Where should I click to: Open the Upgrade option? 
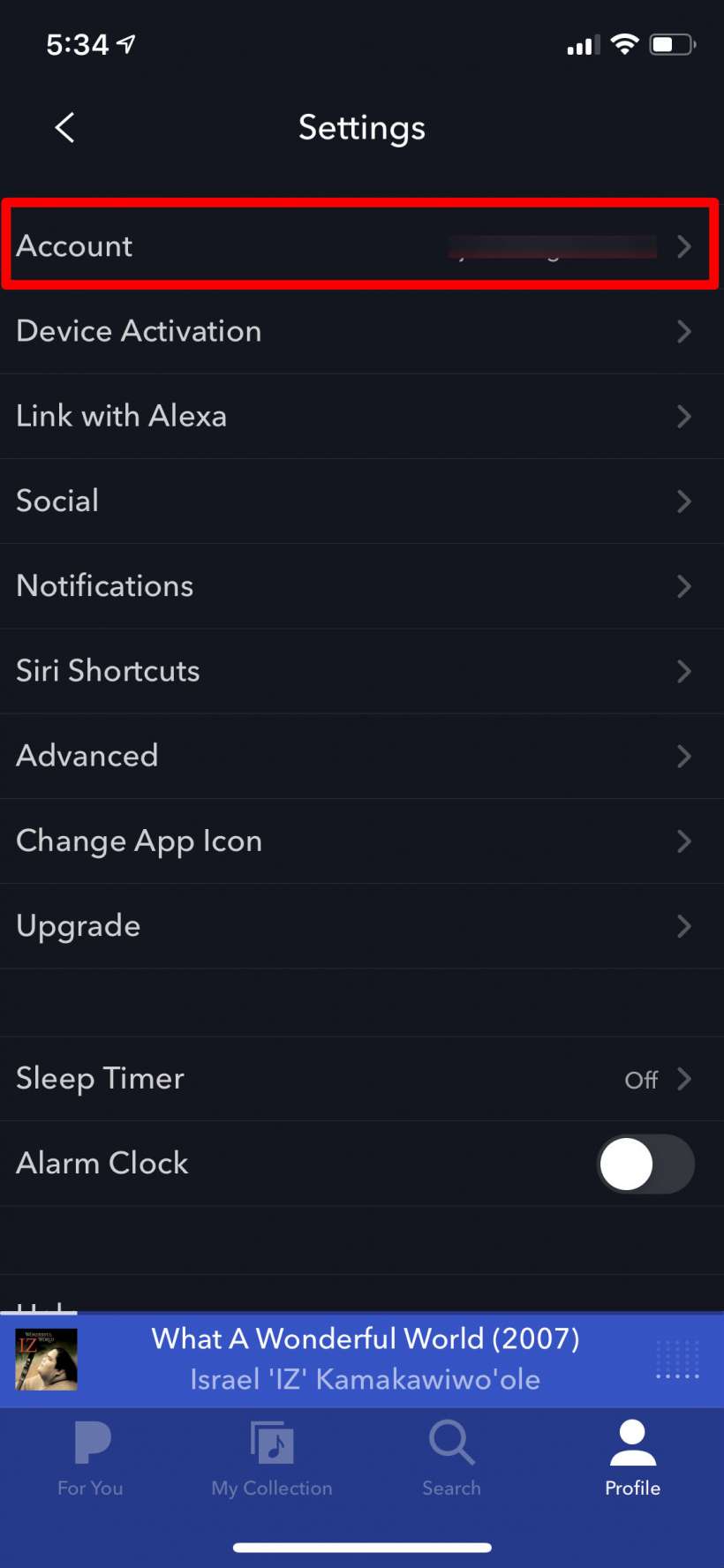[360, 925]
